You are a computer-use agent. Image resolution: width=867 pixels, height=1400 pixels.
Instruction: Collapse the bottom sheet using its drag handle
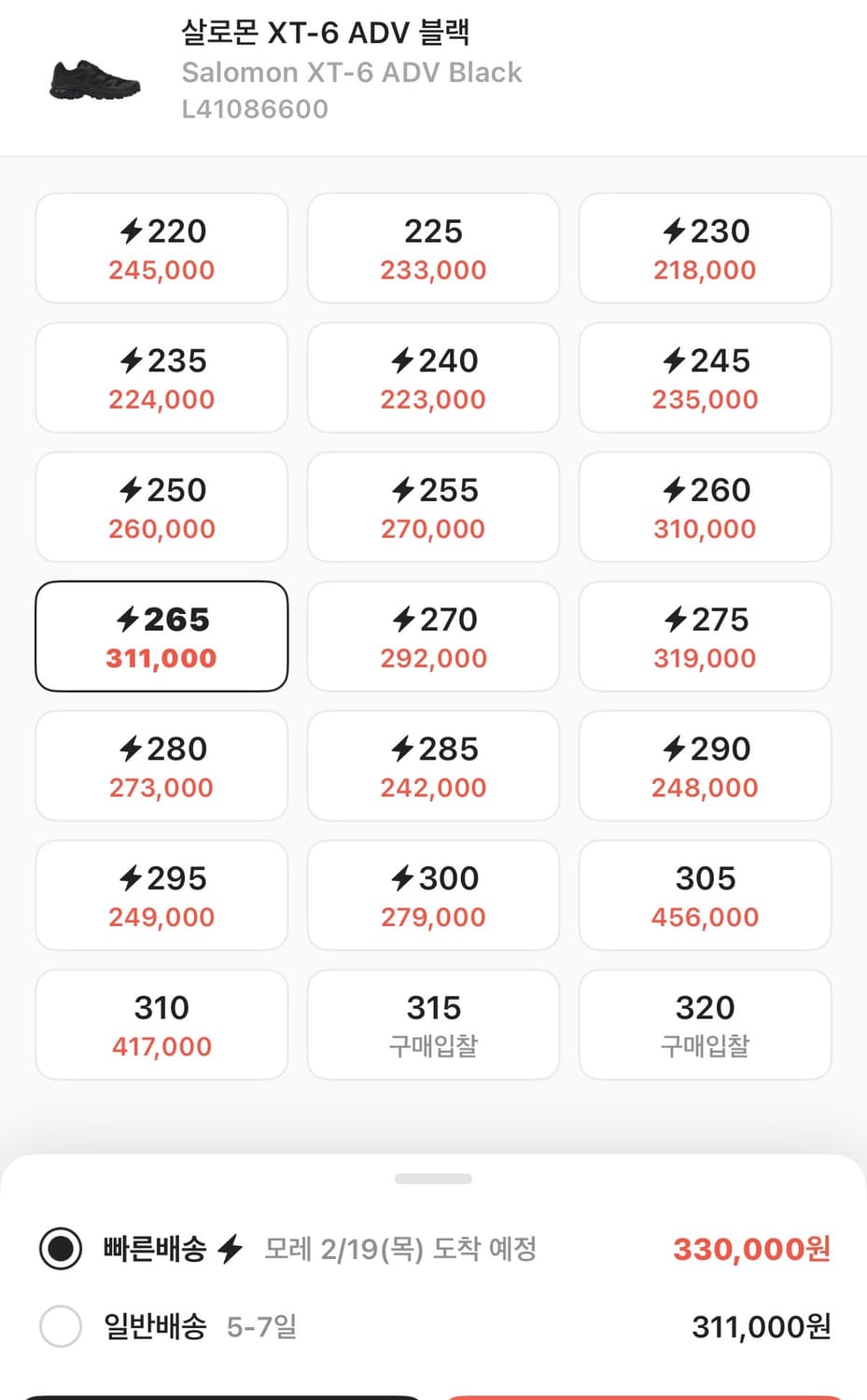click(x=433, y=1179)
